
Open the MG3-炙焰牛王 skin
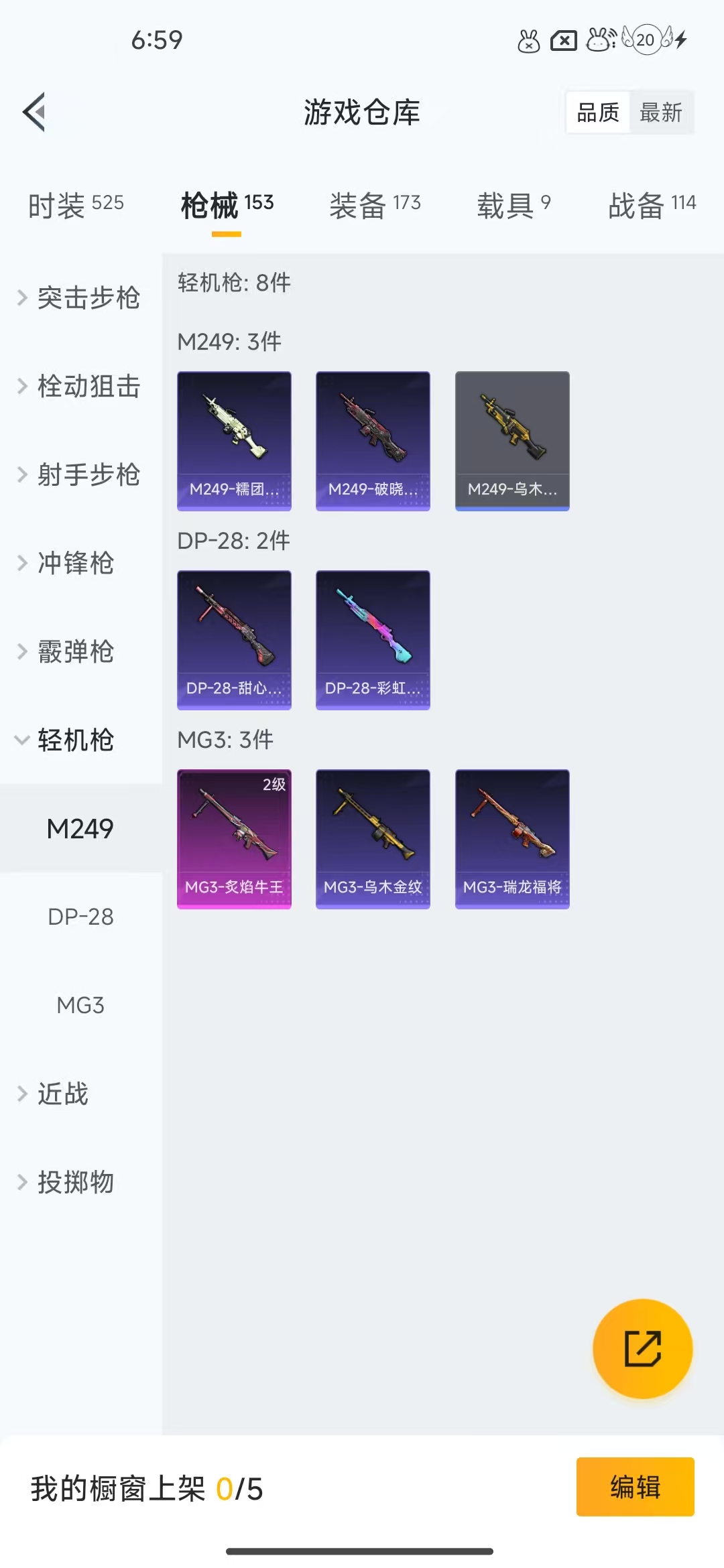(234, 839)
